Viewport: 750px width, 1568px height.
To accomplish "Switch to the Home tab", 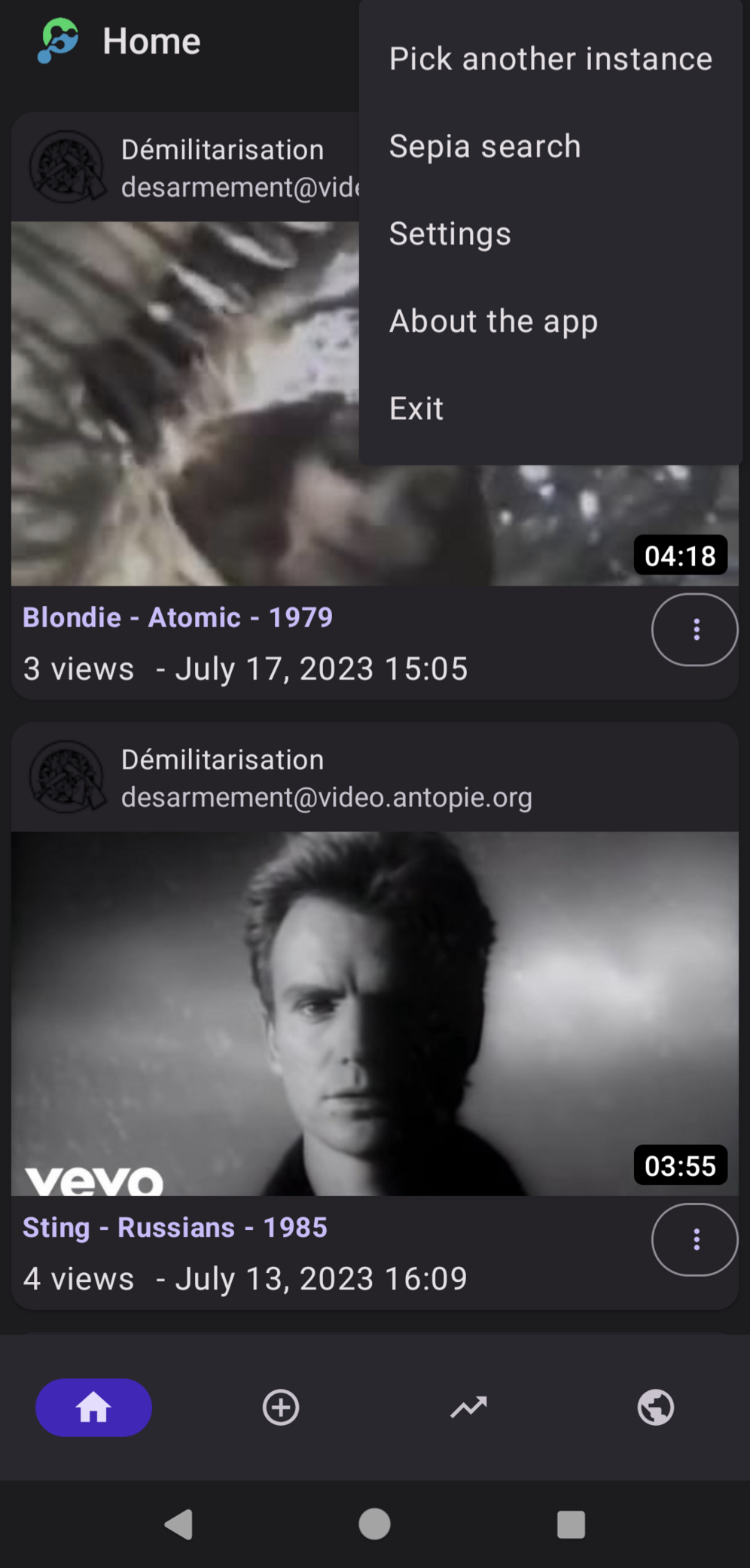I will pos(93,1407).
